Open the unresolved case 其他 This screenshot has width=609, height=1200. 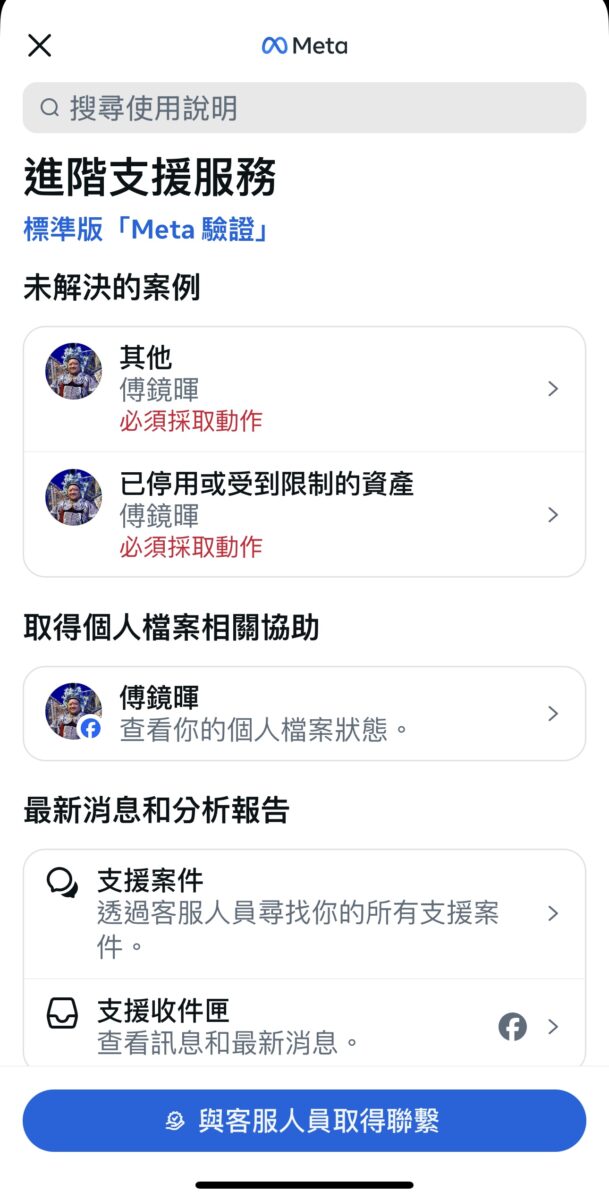tap(304, 389)
